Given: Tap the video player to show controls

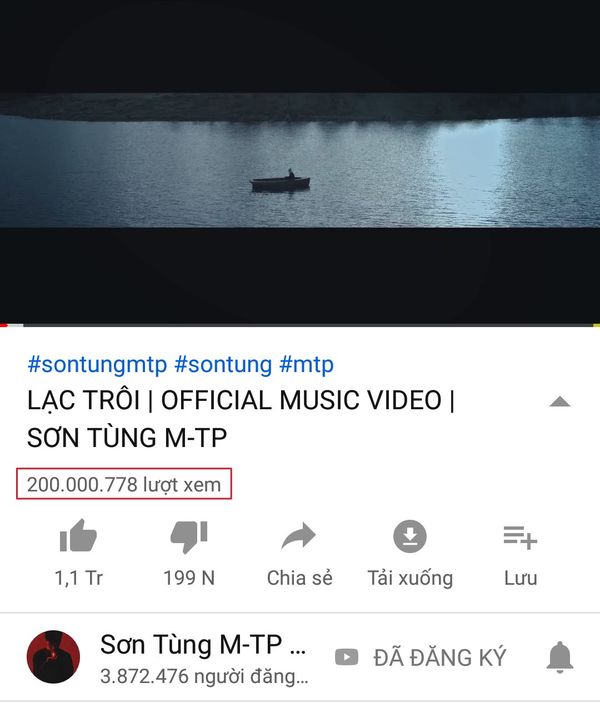Looking at the screenshot, I should click(300, 160).
